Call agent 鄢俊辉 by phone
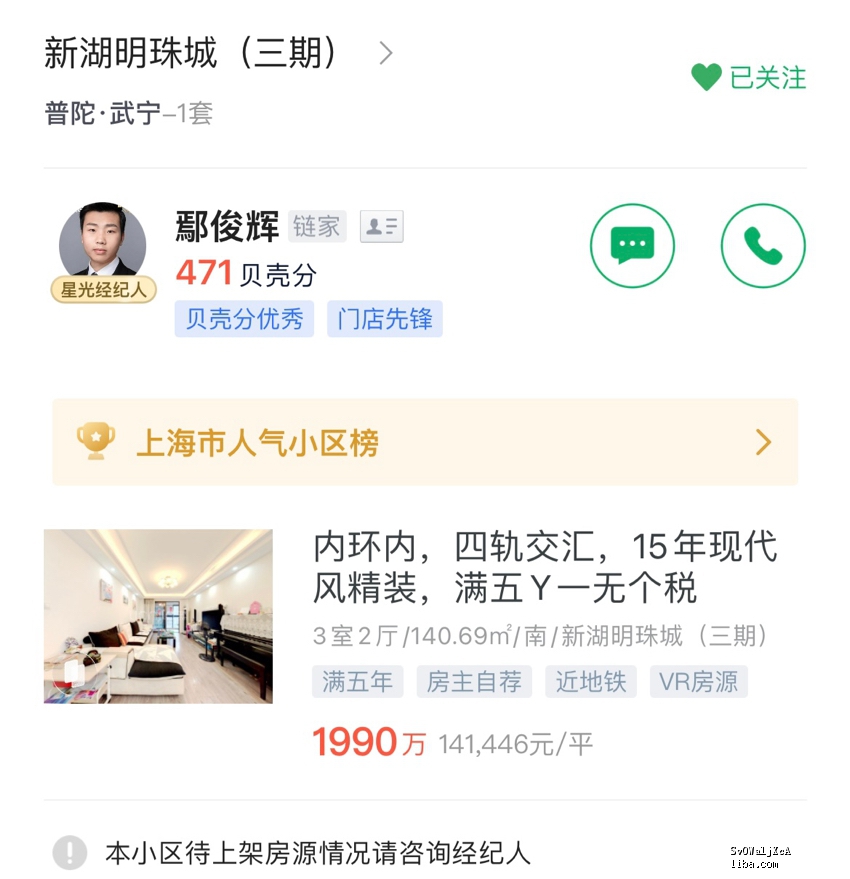Viewport: 850px width, 879px height. click(x=763, y=245)
